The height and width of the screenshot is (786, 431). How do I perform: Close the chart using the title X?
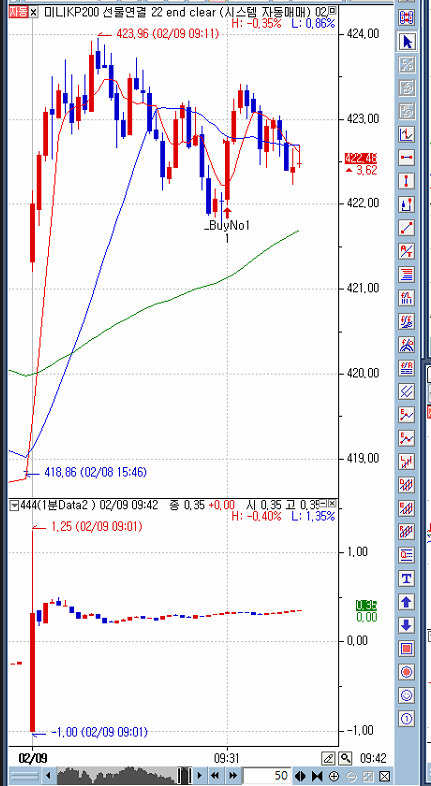(34, 13)
